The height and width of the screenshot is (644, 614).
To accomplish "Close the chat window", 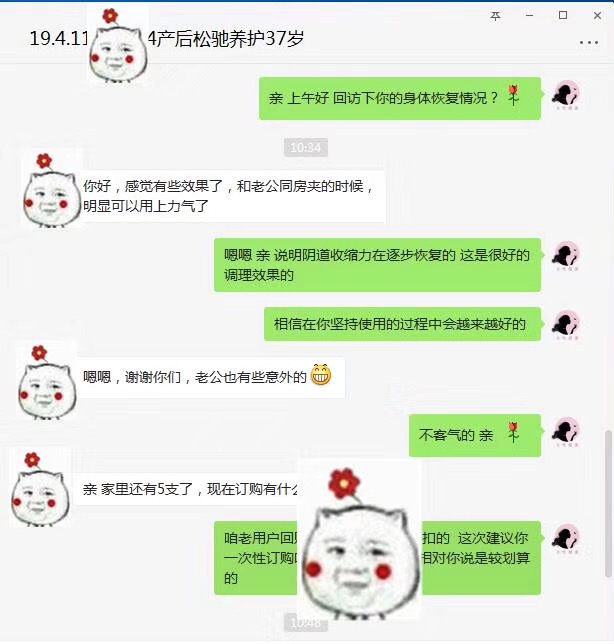I will tap(596, 15).
